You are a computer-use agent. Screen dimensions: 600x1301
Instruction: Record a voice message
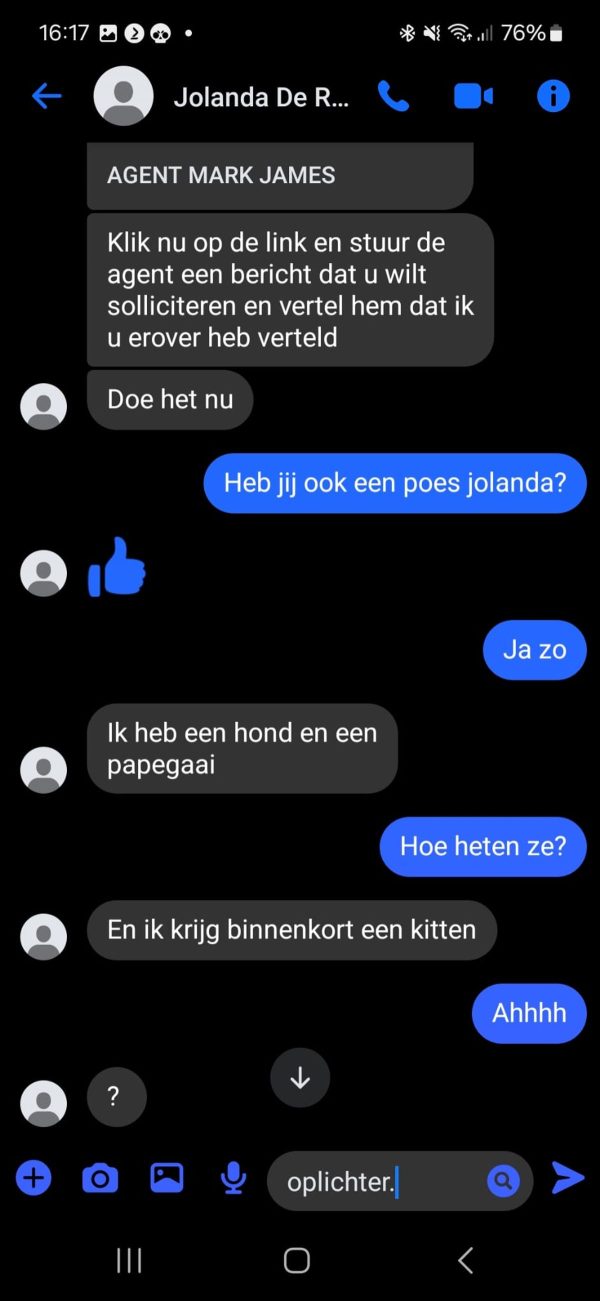pos(233,1179)
